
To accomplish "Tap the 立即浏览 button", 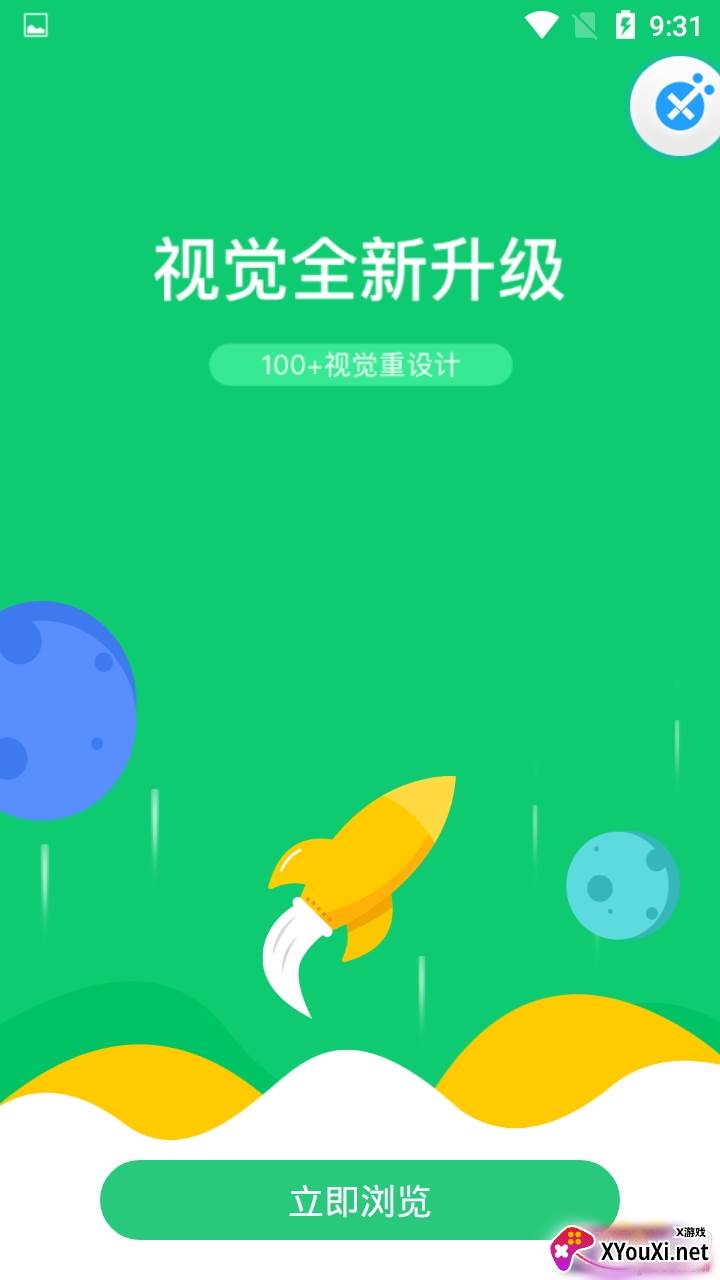I will pyautogui.click(x=360, y=1200).
